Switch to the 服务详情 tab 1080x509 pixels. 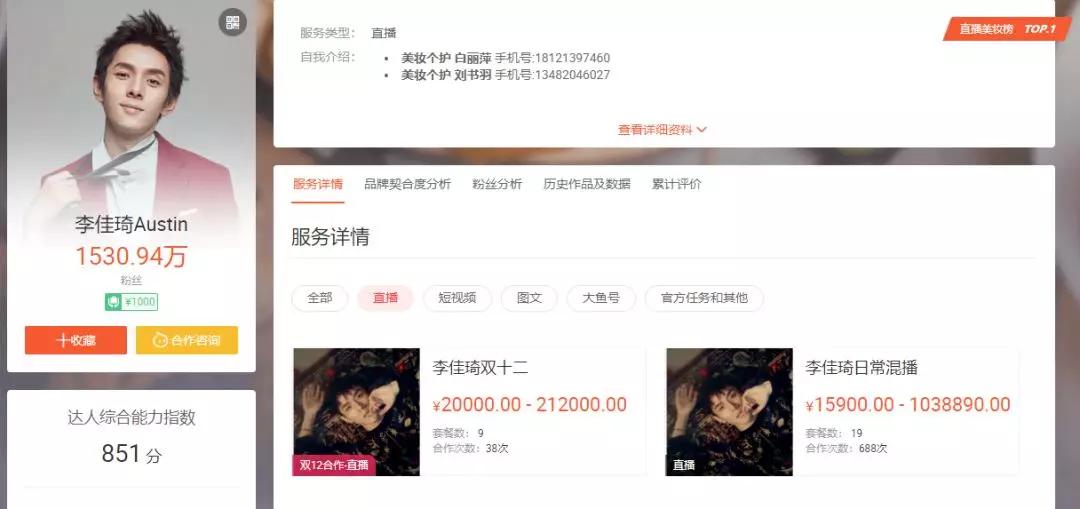(318, 185)
